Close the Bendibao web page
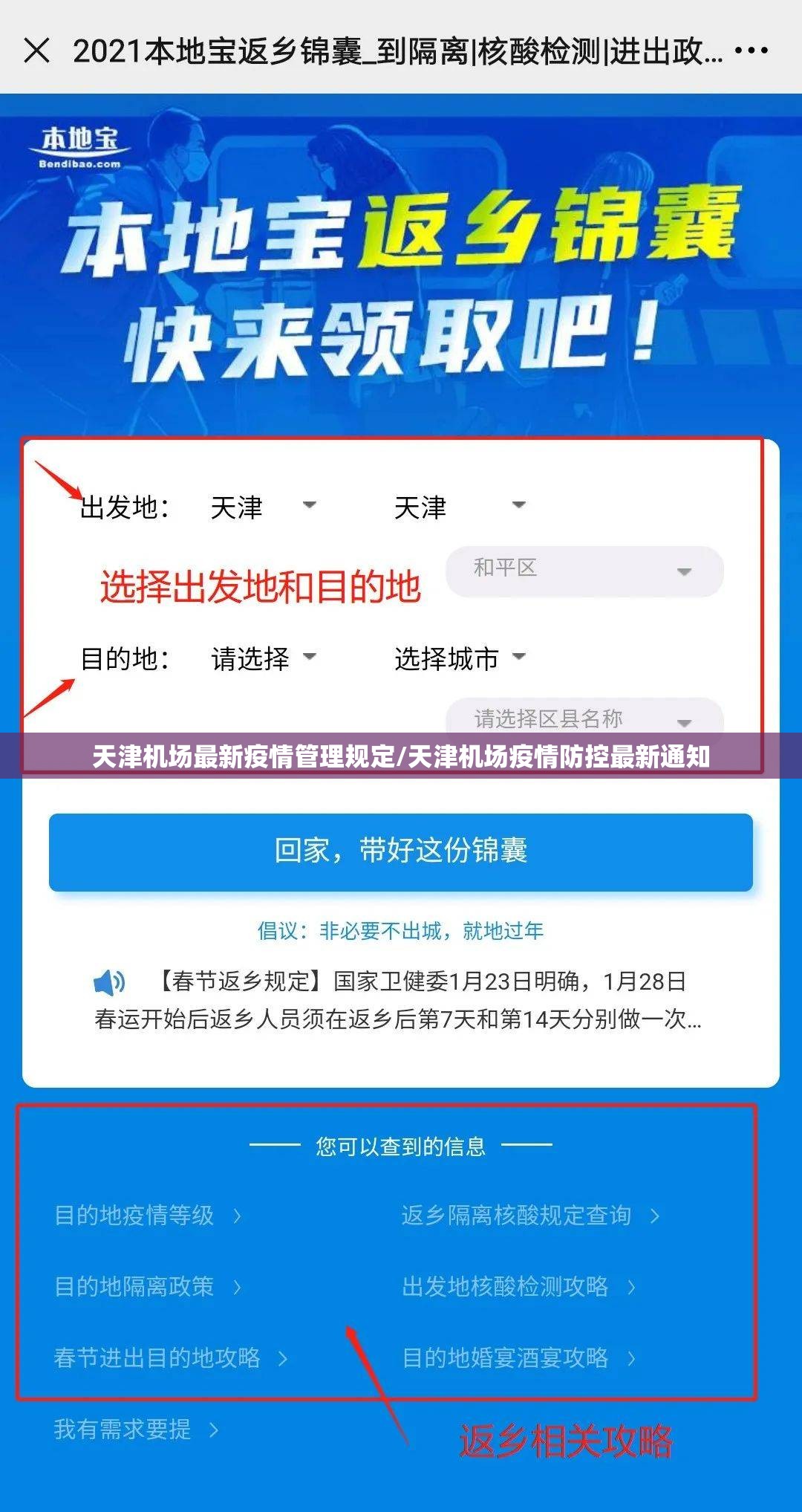802x1512 pixels. point(36,51)
